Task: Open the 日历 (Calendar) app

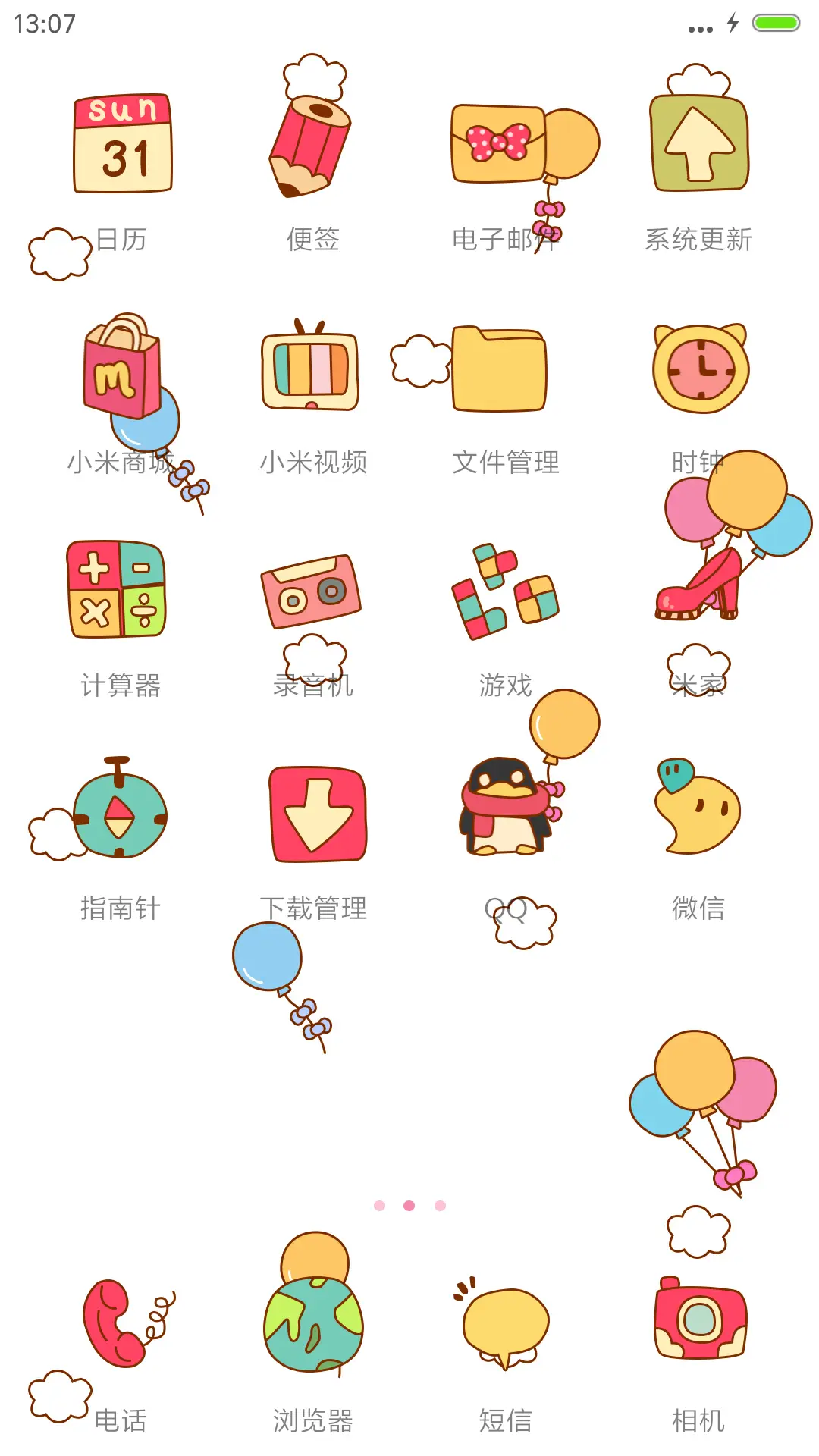Action: (x=124, y=144)
